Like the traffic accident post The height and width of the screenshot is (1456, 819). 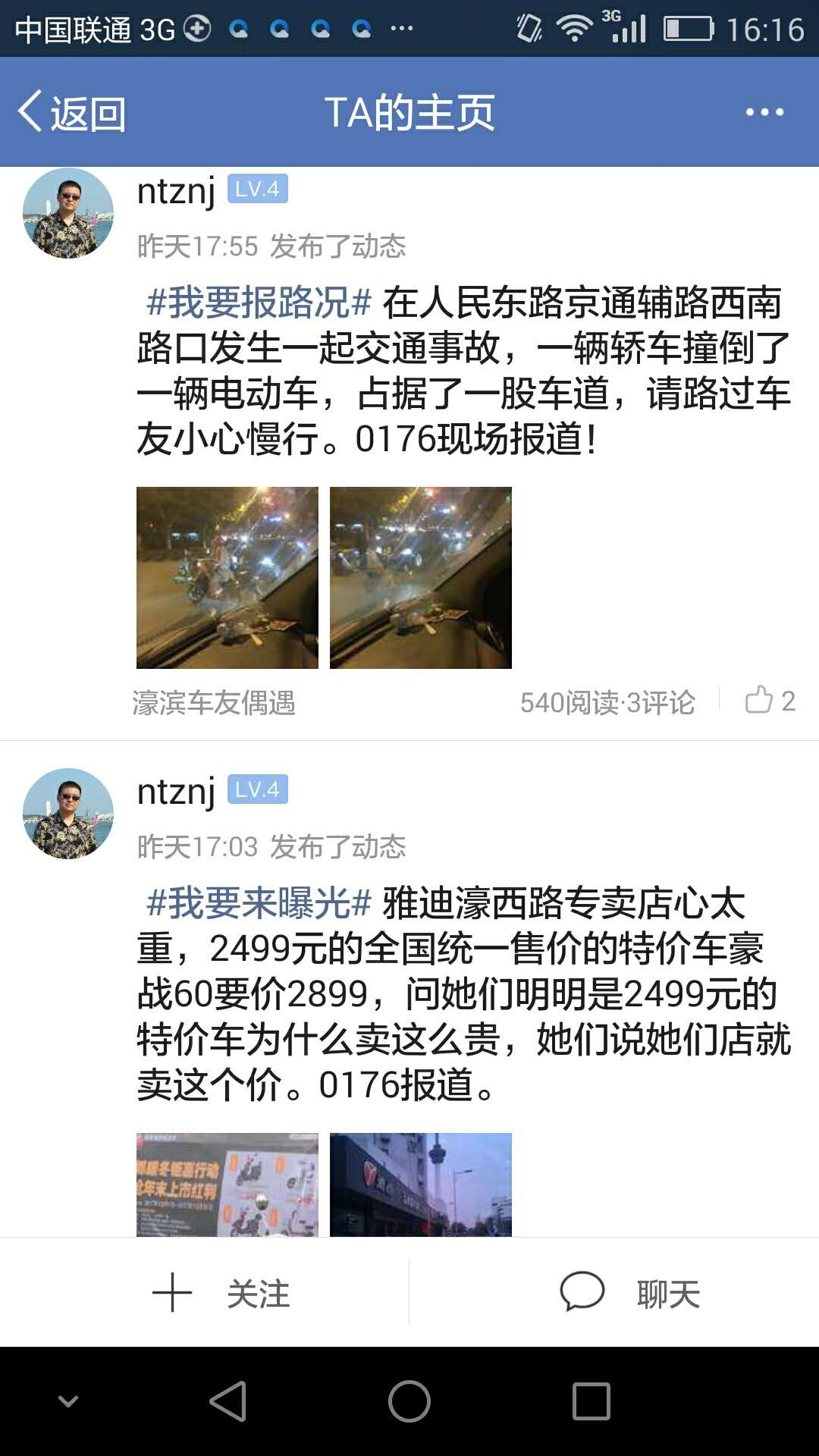click(769, 701)
